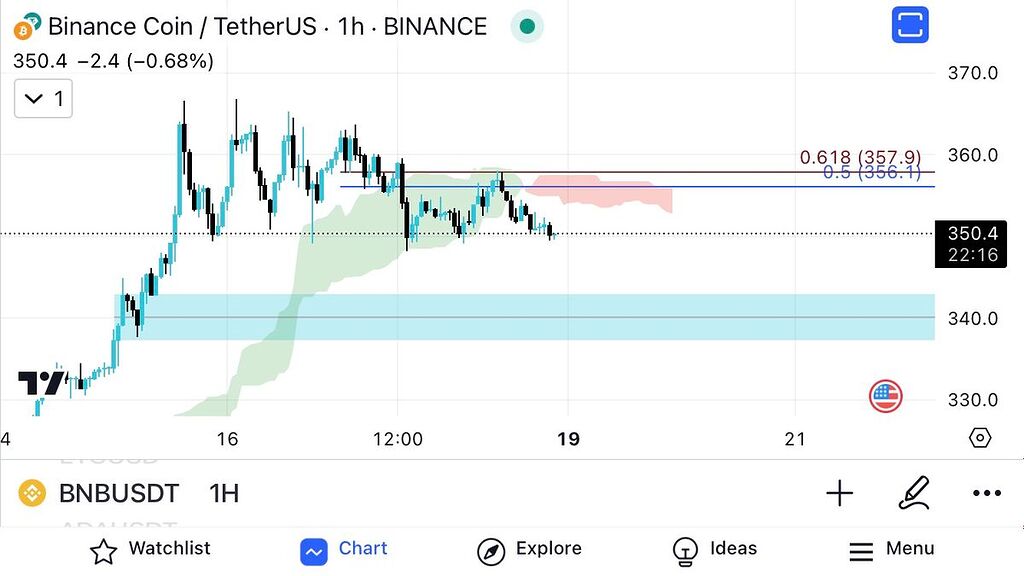Image resolution: width=1024 pixels, height=576 pixels.
Task: Open the BNBUSDT symbol search
Action: [x=118, y=493]
